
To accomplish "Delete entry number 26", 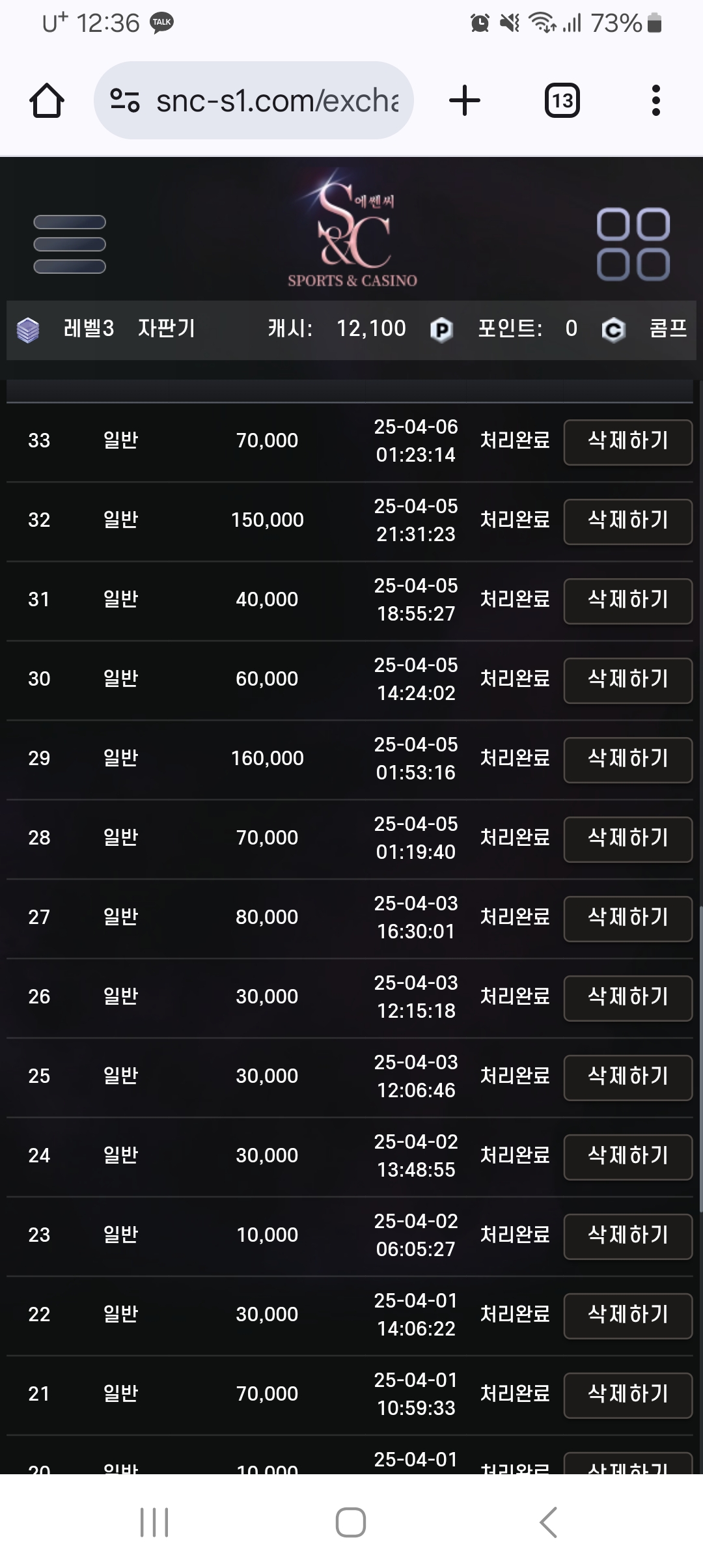I will pyautogui.click(x=628, y=998).
